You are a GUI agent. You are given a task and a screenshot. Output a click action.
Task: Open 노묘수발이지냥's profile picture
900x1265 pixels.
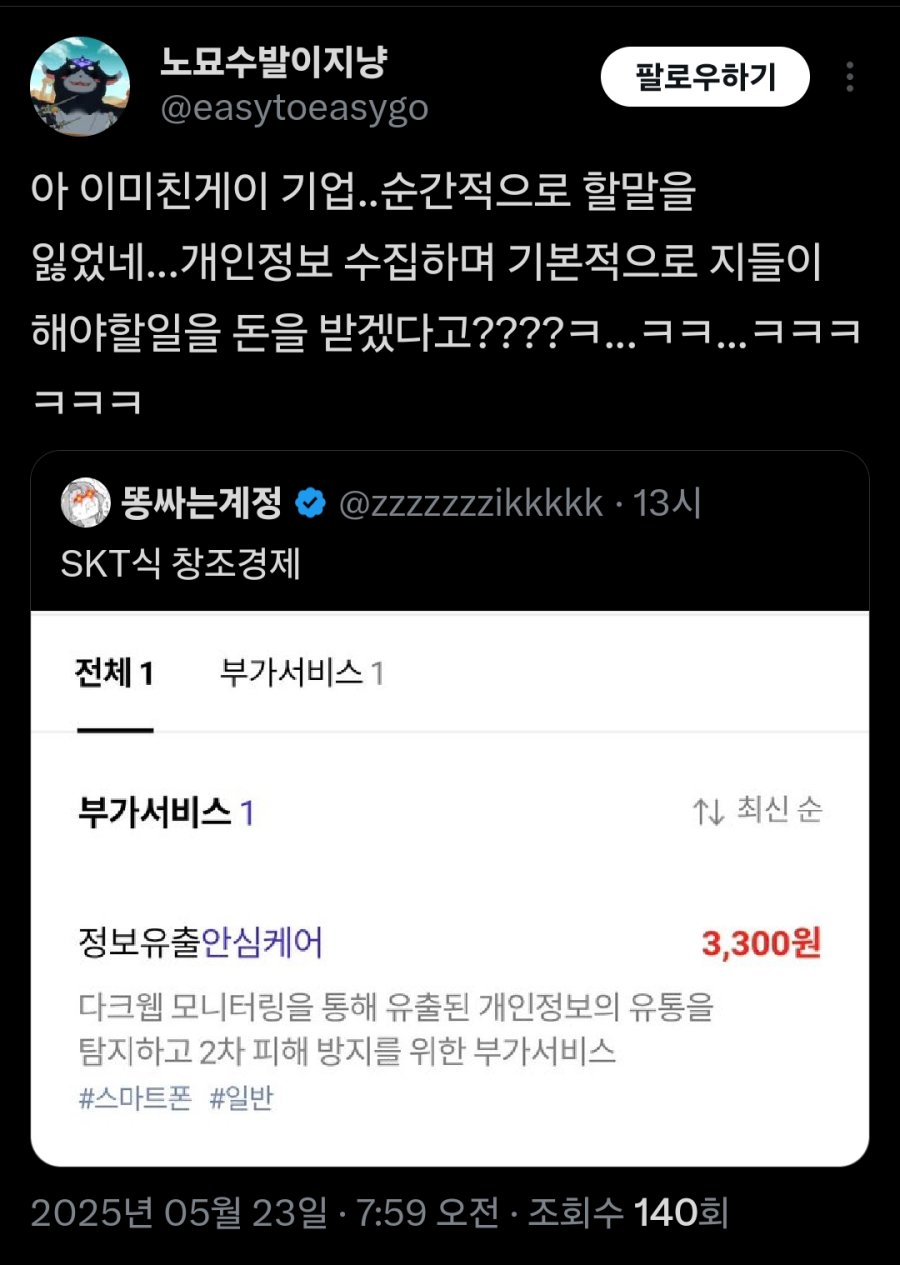(x=80, y=87)
